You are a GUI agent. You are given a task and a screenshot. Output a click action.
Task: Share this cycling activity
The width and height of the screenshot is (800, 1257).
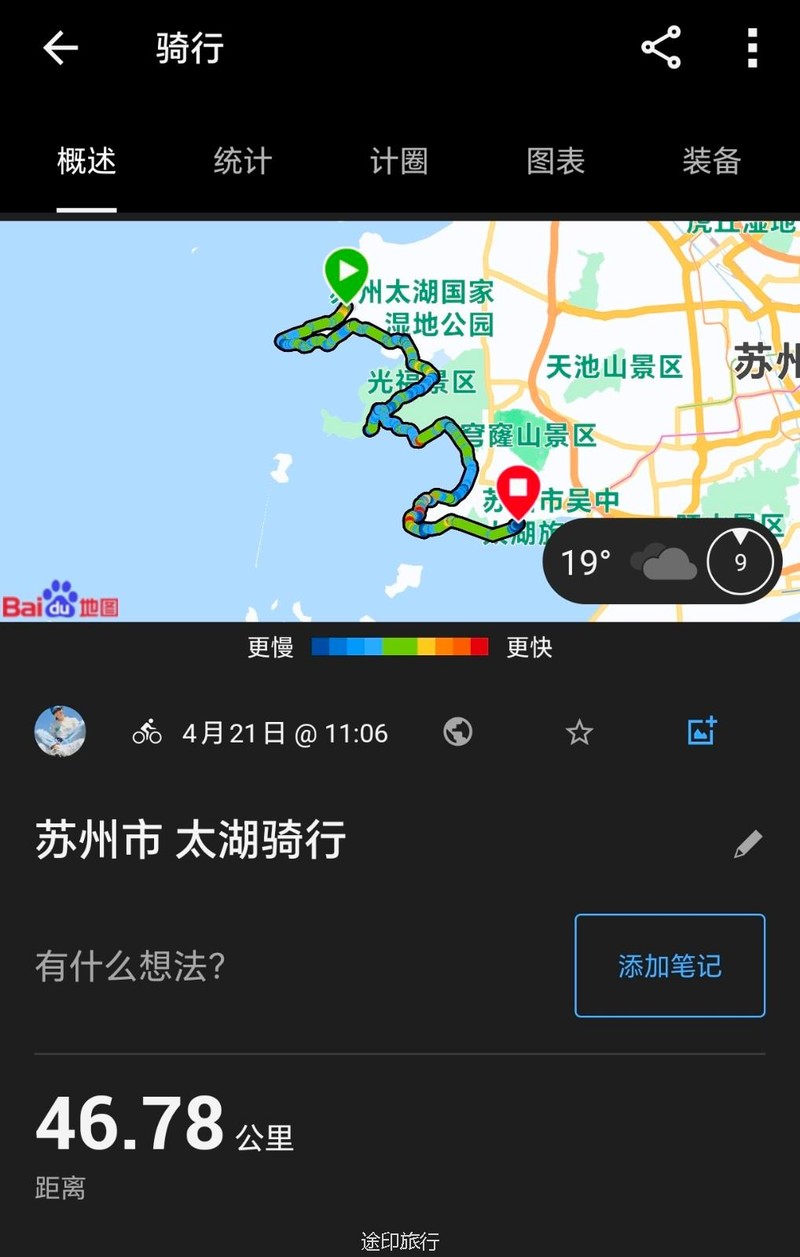click(x=660, y=48)
